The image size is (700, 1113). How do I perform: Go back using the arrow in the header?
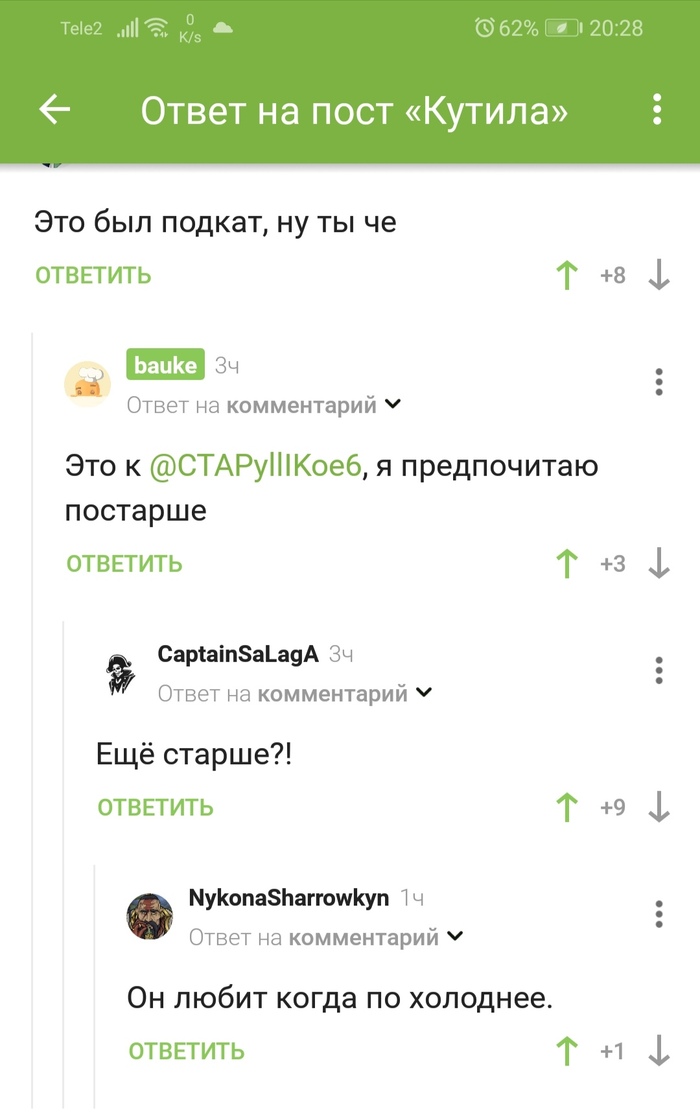(55, 110)
